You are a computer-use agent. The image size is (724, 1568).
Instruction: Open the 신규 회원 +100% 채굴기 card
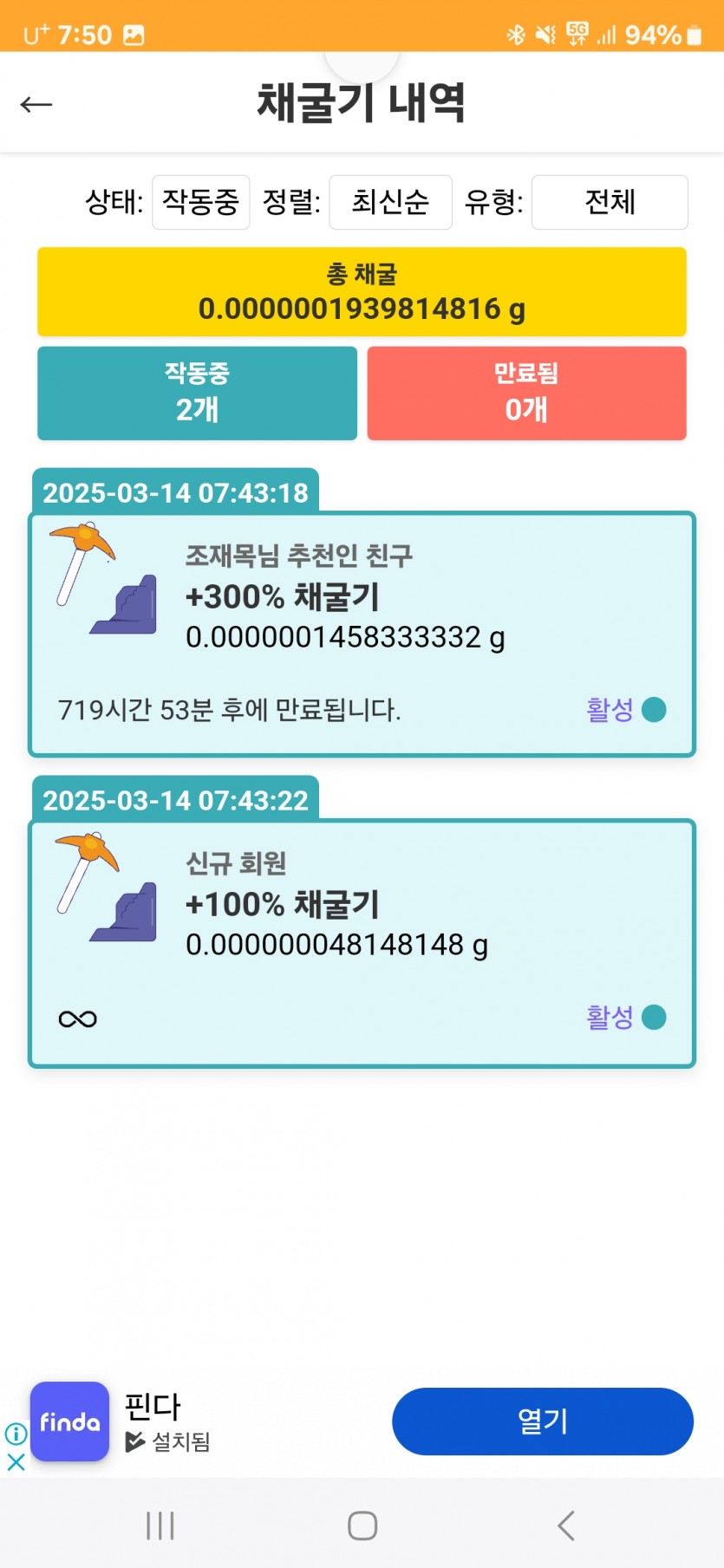pos(362,943)
